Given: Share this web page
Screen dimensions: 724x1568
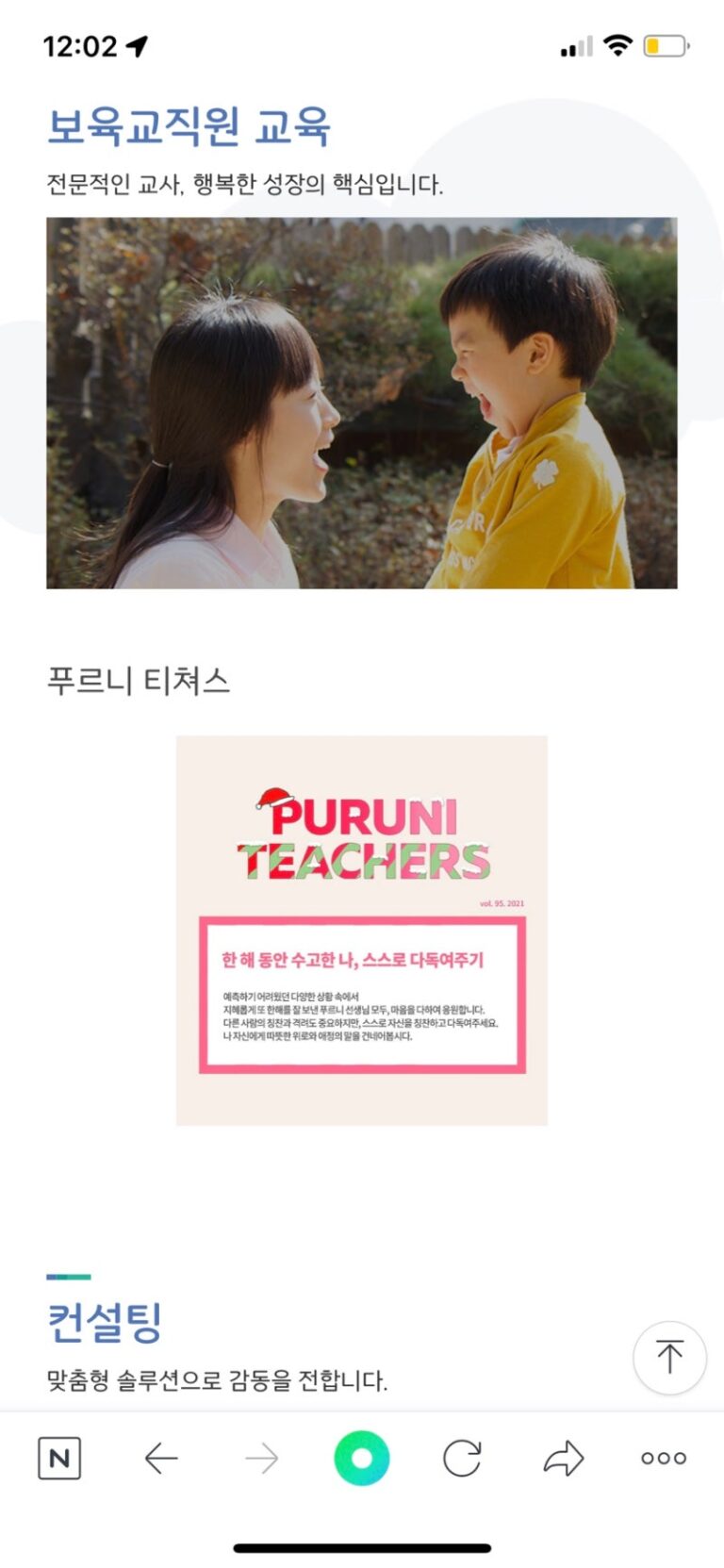Looking at the screenshot, I should [564, 1459].
